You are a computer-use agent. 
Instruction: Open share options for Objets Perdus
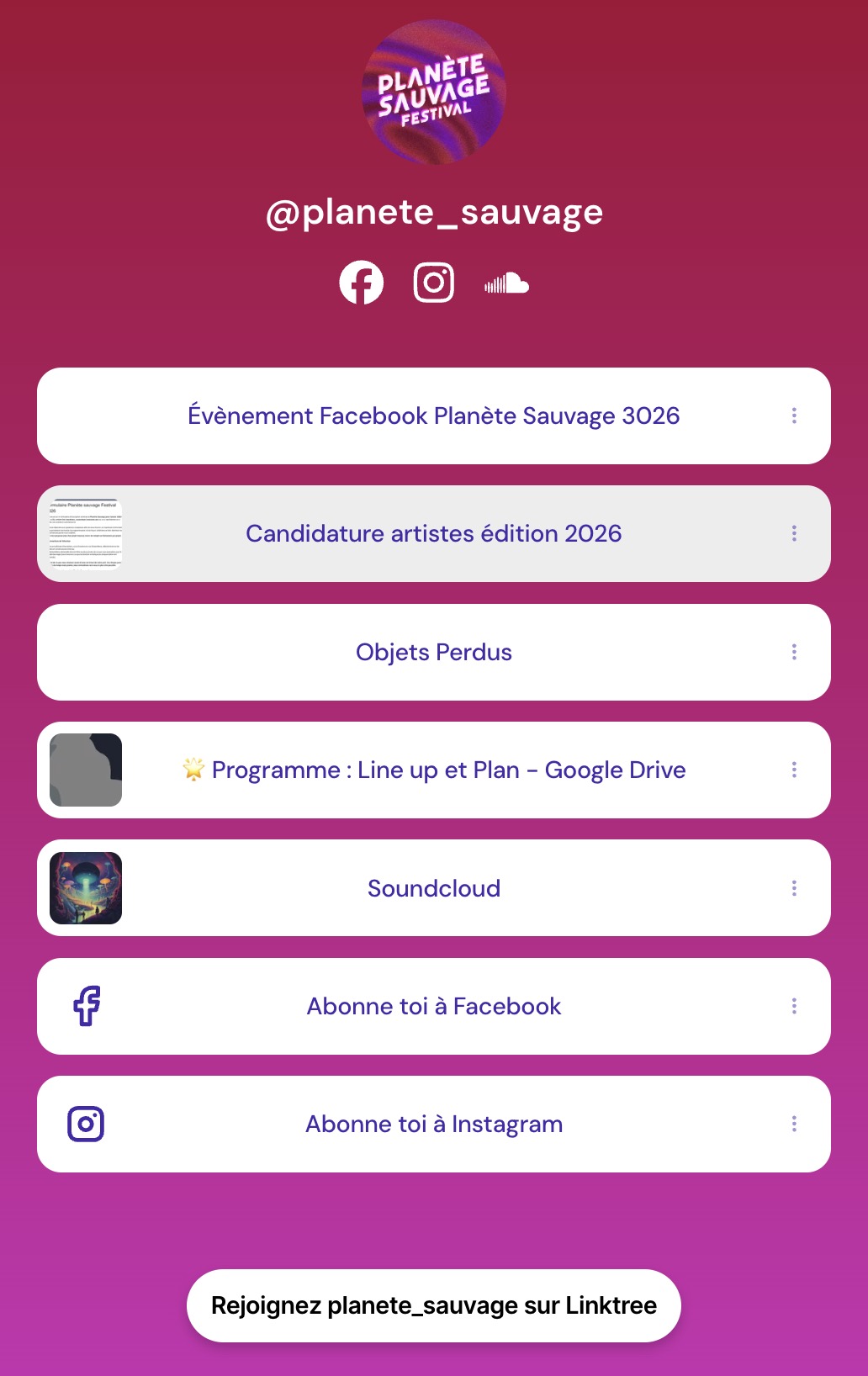tap(794, 652)
